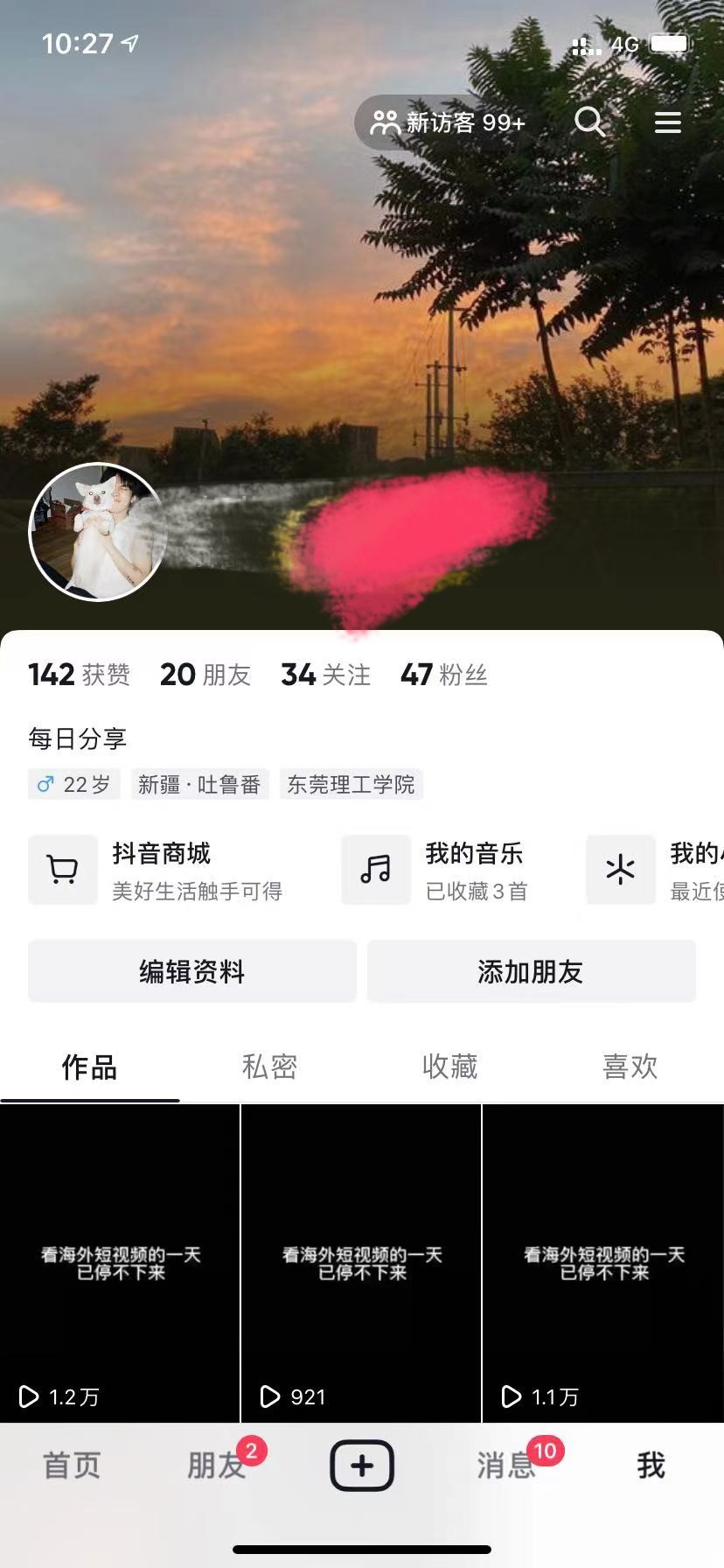
Task: Create a new post with plus button
Action: [362, 1466]
